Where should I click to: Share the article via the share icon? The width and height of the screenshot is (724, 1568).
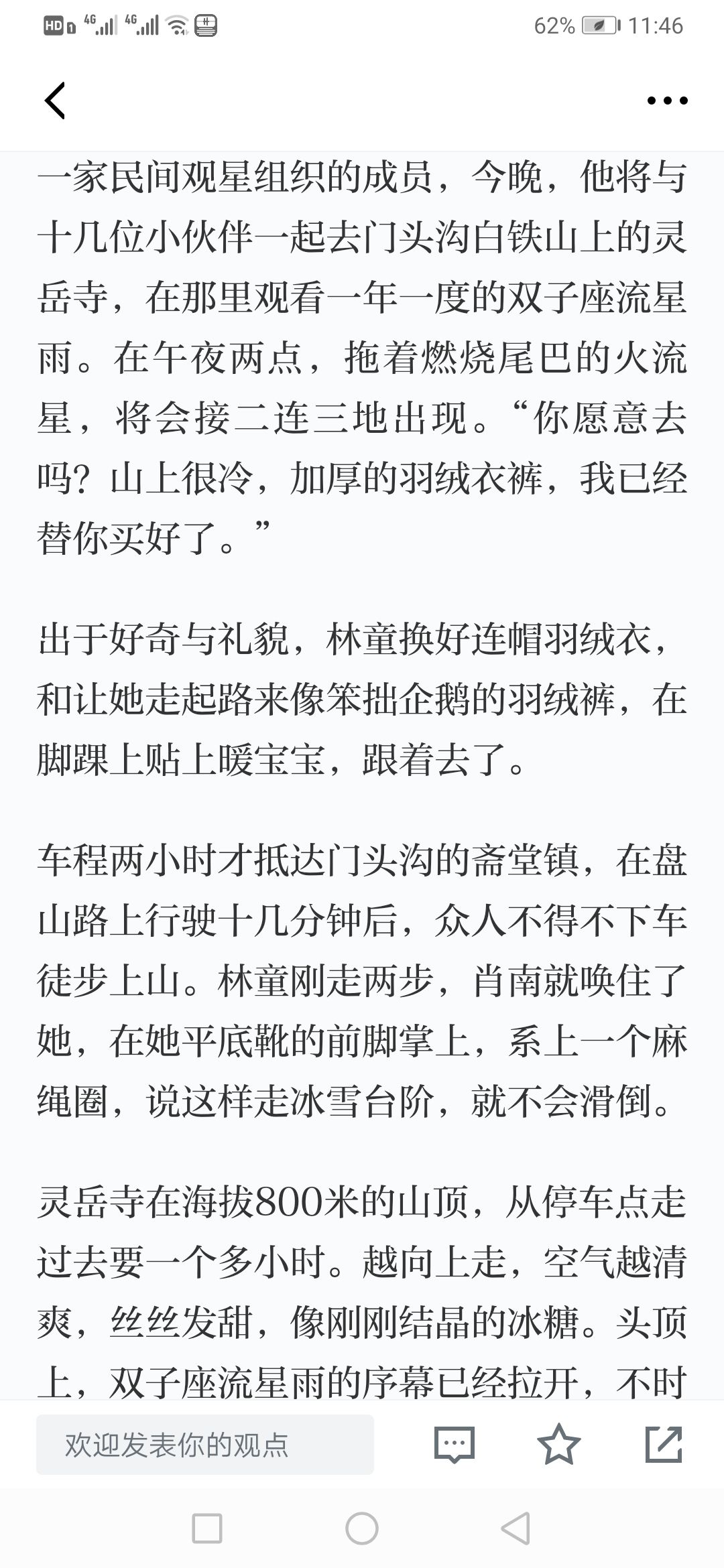[664, 1444]
